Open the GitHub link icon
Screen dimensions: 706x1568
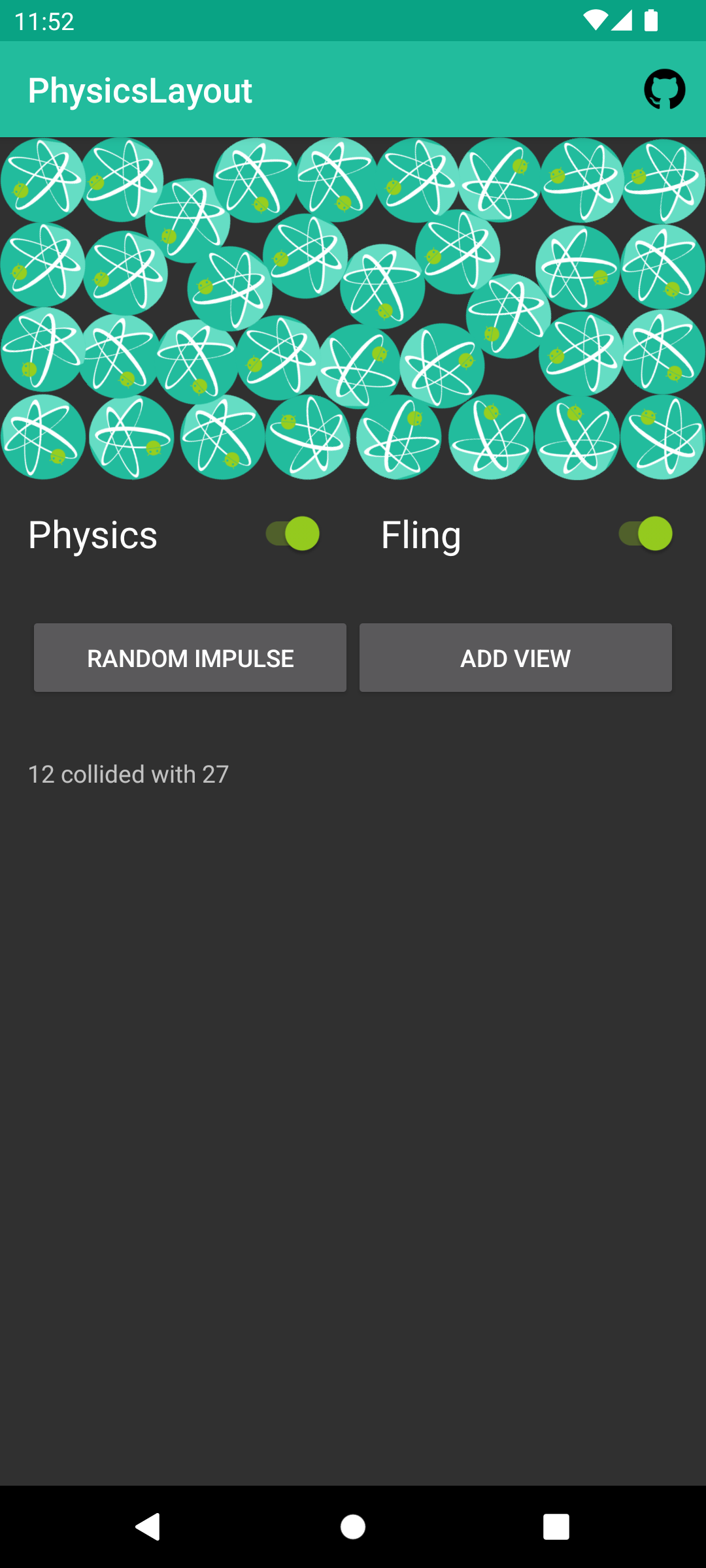click(x=664, y=90)
